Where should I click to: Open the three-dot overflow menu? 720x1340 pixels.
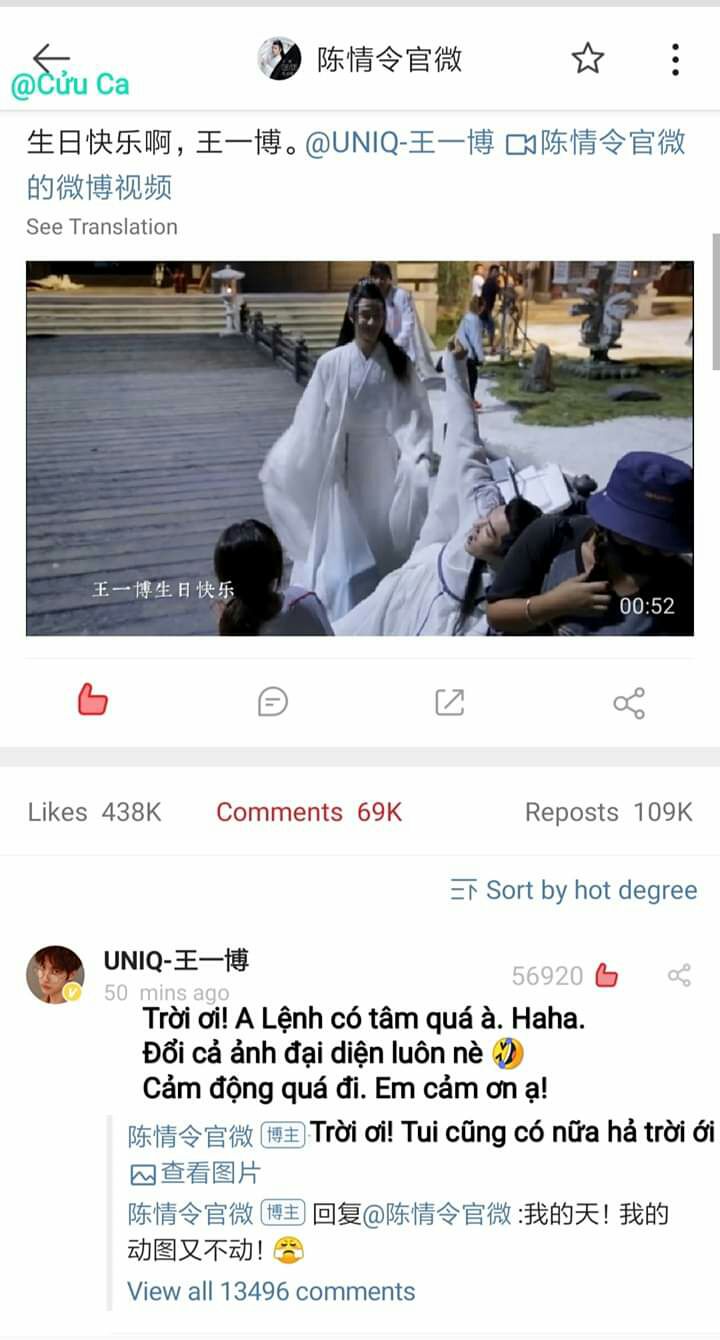click(x=676, y=60)
